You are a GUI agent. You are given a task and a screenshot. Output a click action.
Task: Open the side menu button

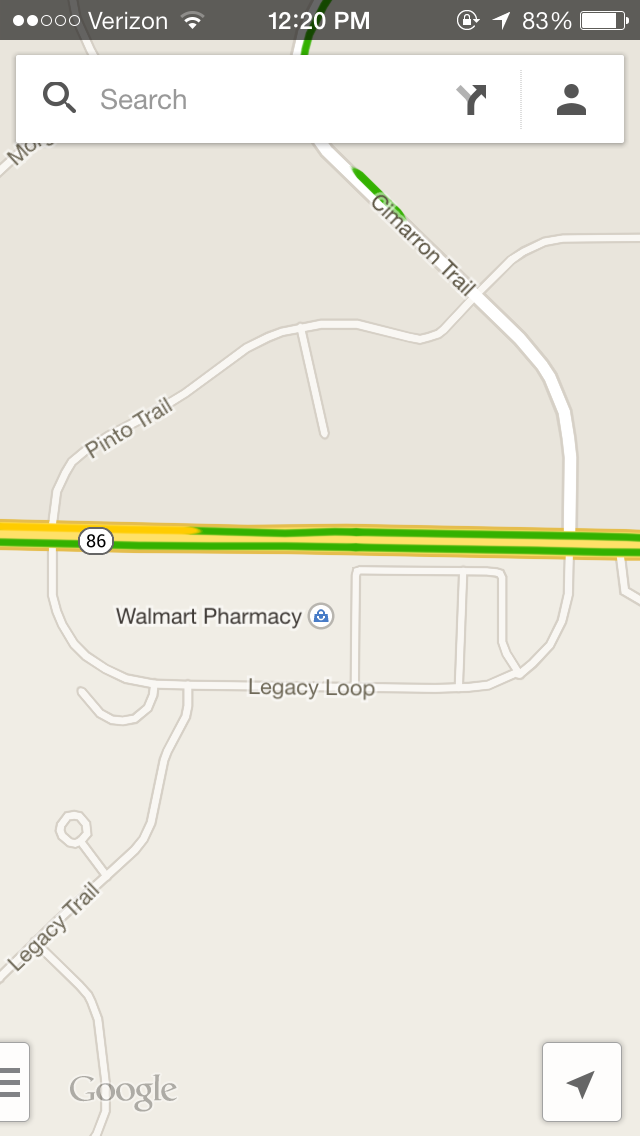click(14, 1082)
